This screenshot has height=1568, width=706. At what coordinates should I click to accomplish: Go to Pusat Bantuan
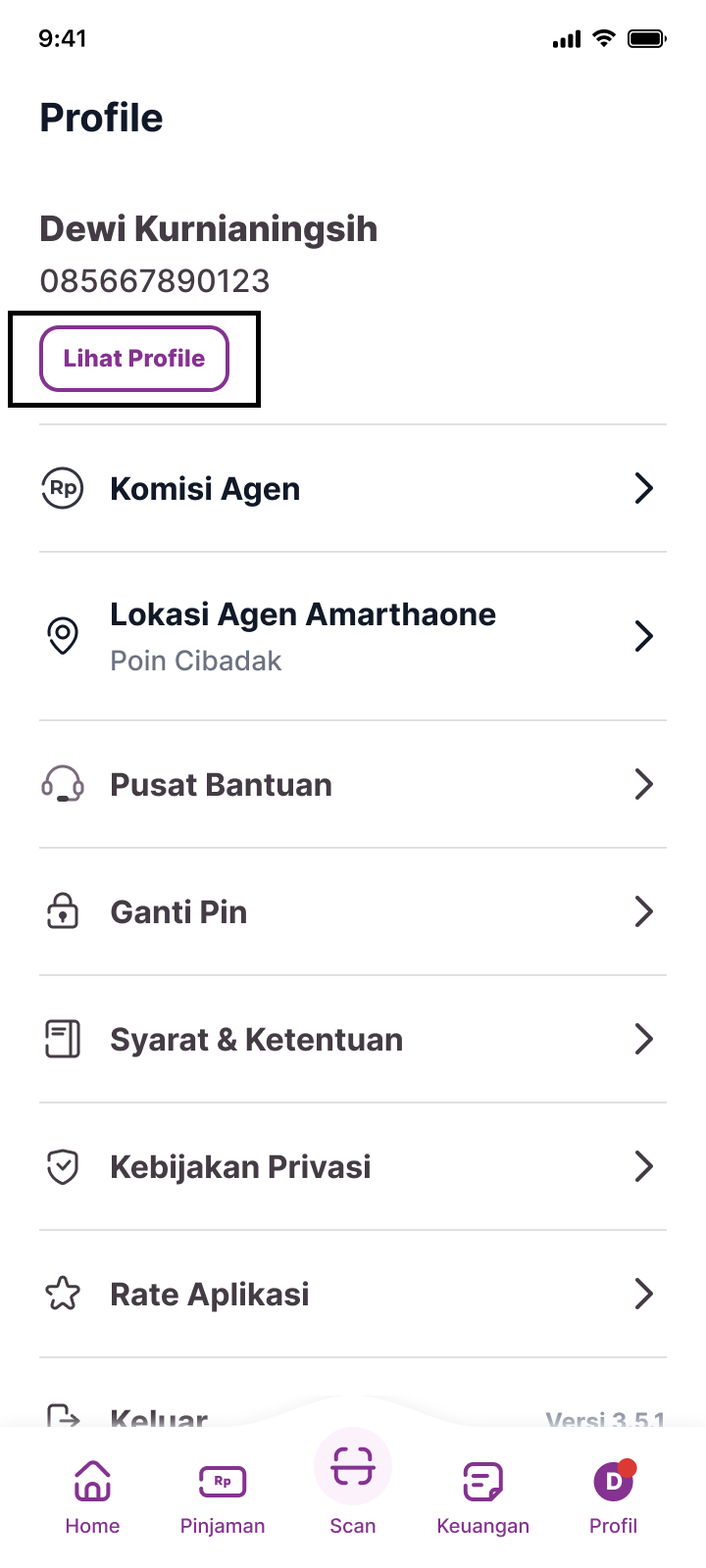click(353, 784)
